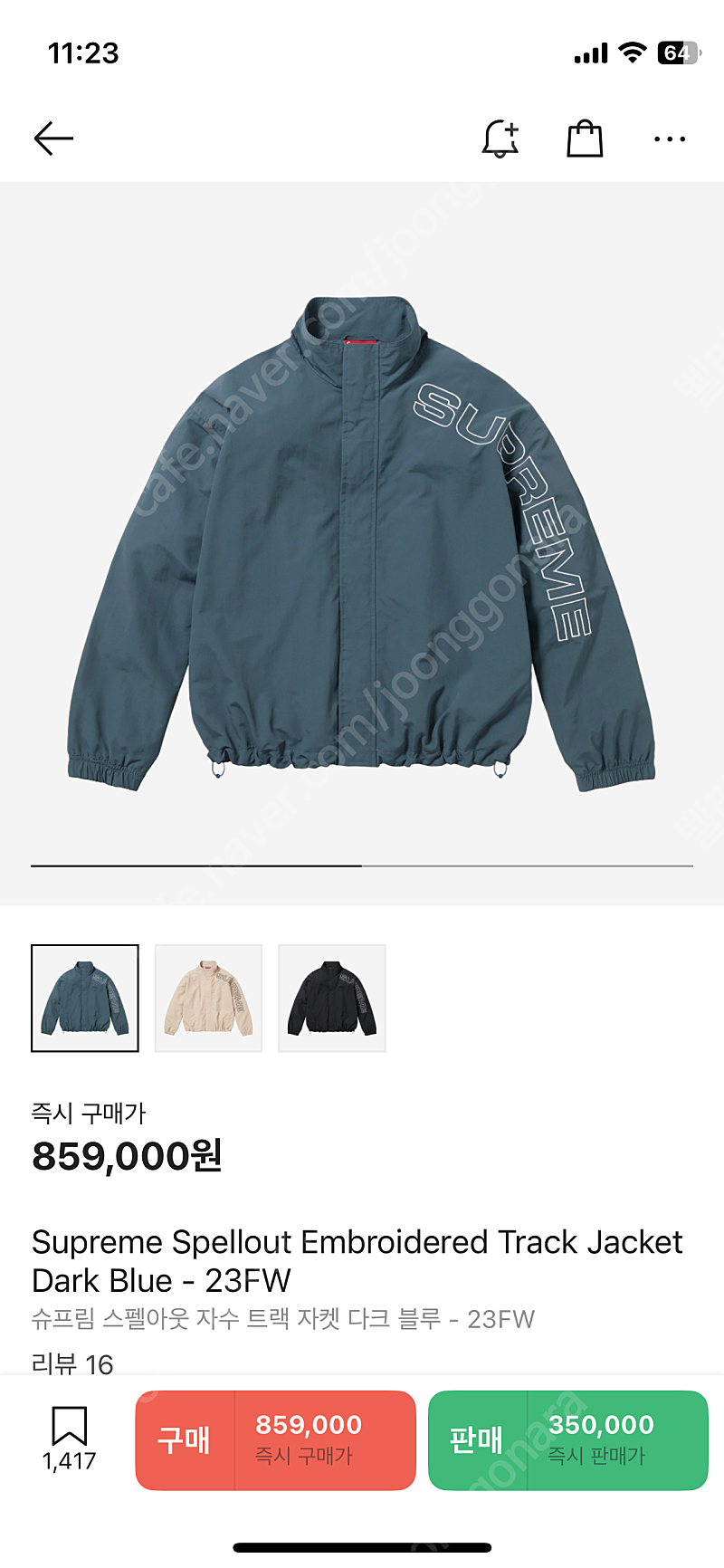This screenshot has height=1568, width=724.
Task: Select the dark blue jacket thumbnail
Action: click(85, 998)
